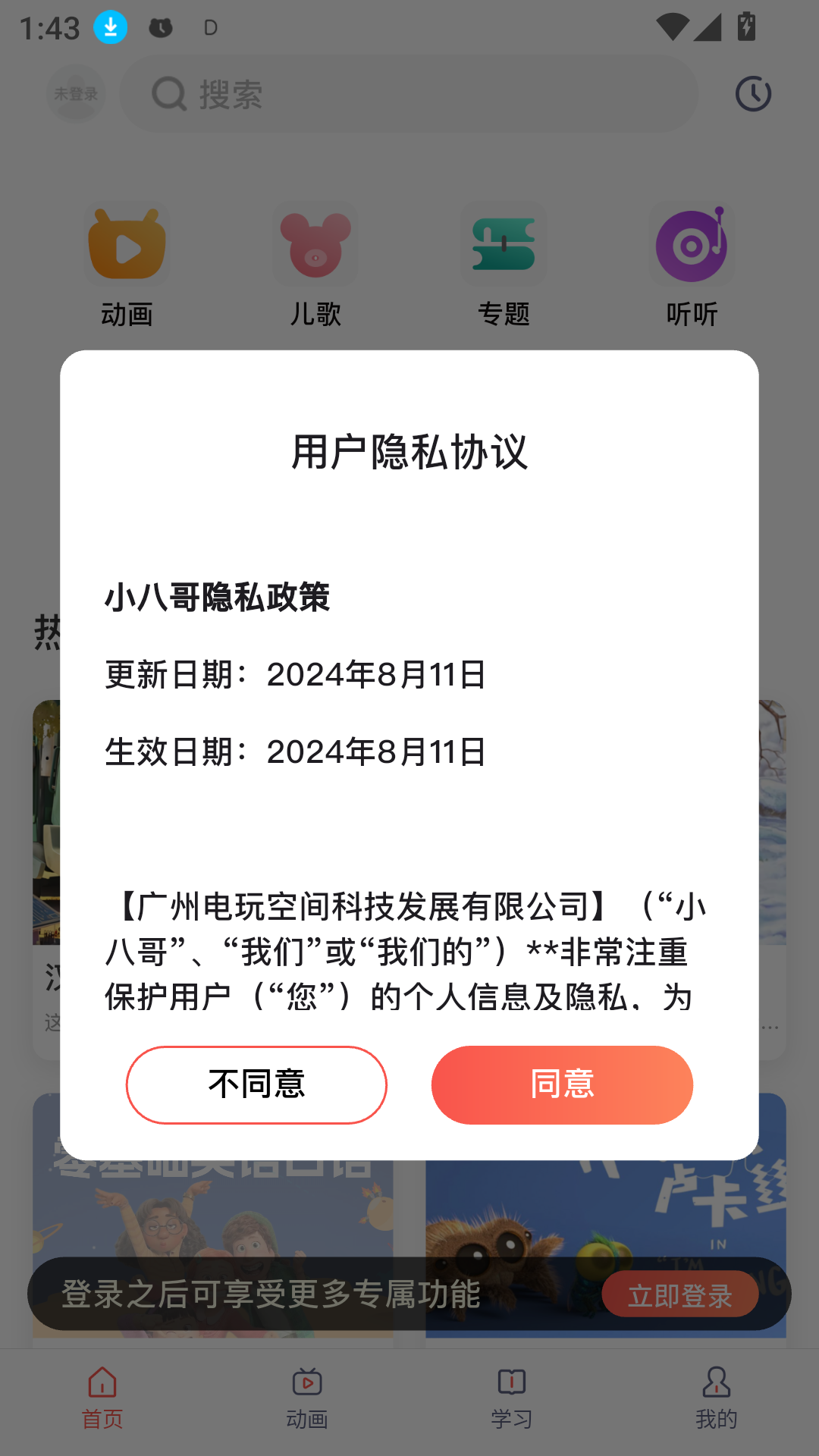The height and width of the screenshot is (1456, 819).
Task: Open search history via the clock icon
Action: click(752, 93)
